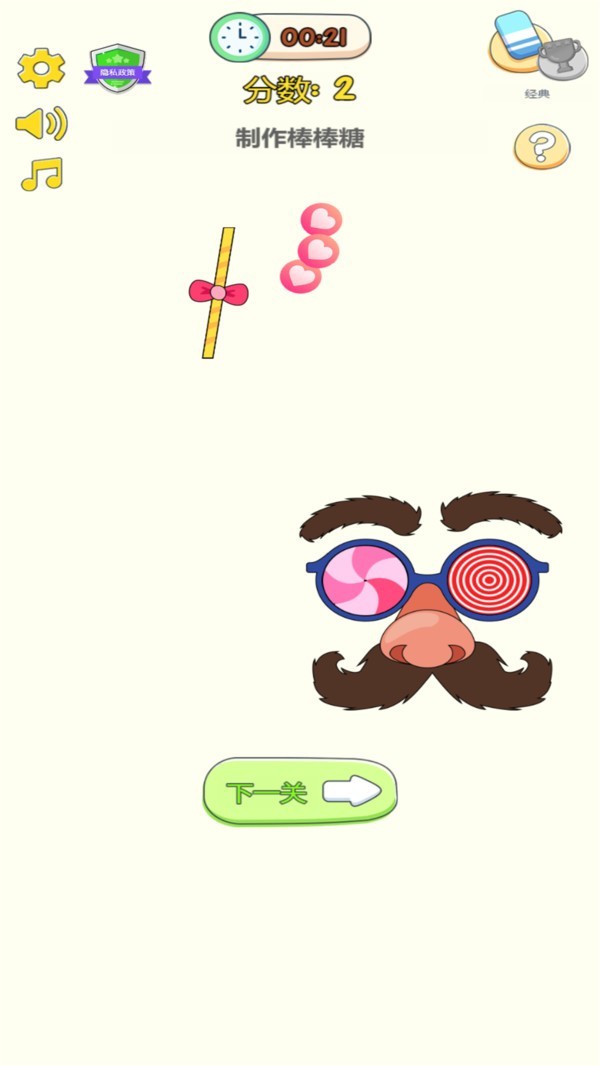Get a hint with the question mark
Image resolution: width=600 pixels, height=1066 pixels.
pyautogui.click(x=542, y=148)
